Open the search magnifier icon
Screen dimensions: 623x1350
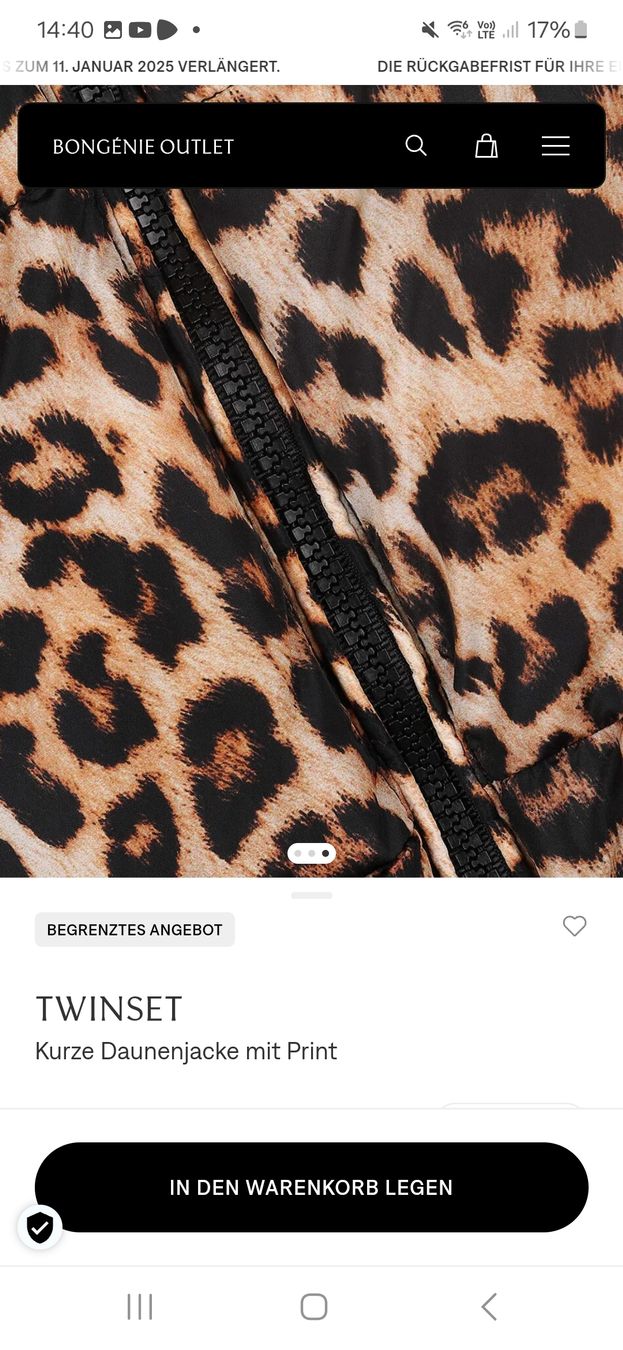pyautogui.click(x=416, y=146)
